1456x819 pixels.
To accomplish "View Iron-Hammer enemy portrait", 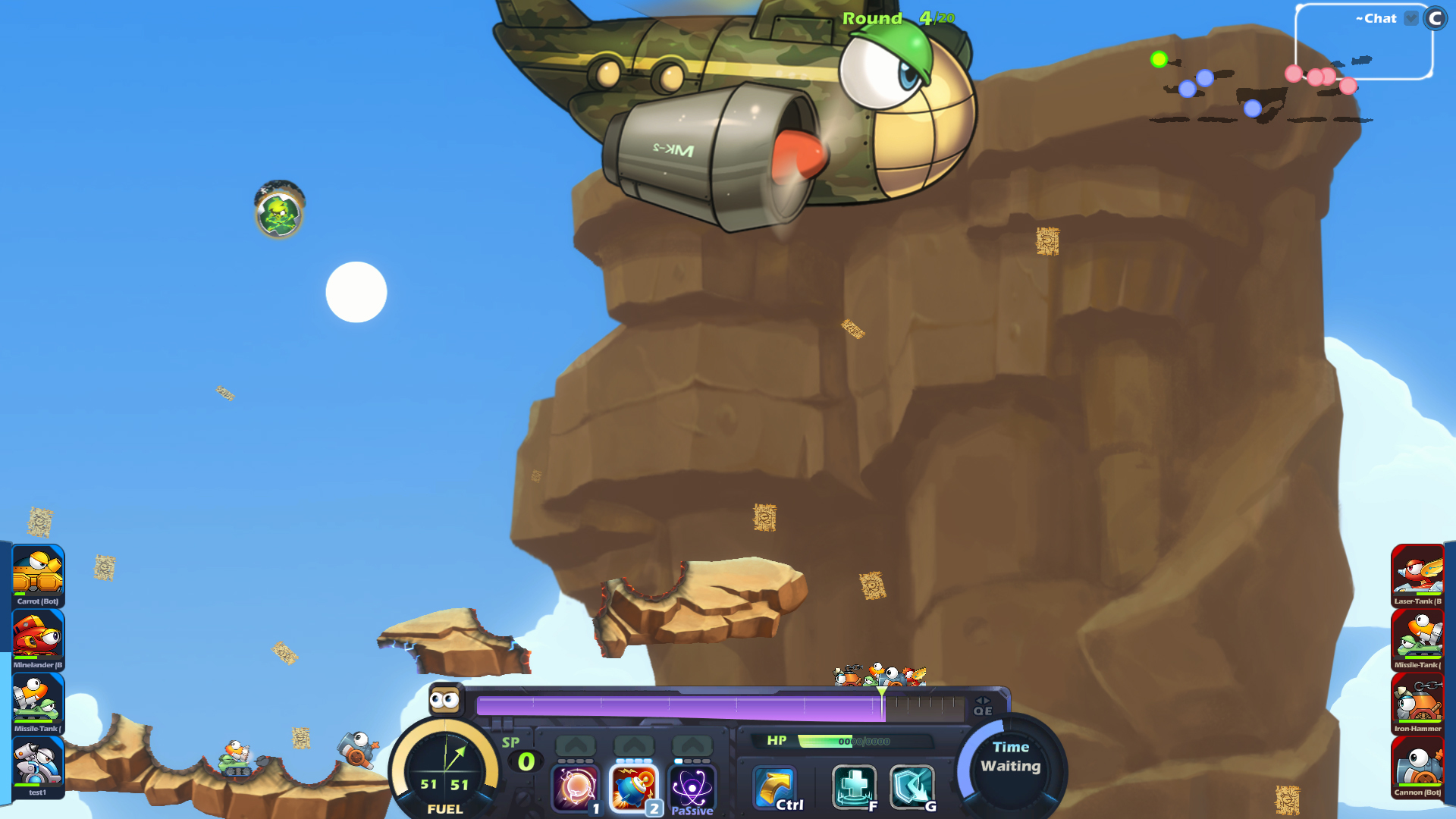I will (1417, 701).
